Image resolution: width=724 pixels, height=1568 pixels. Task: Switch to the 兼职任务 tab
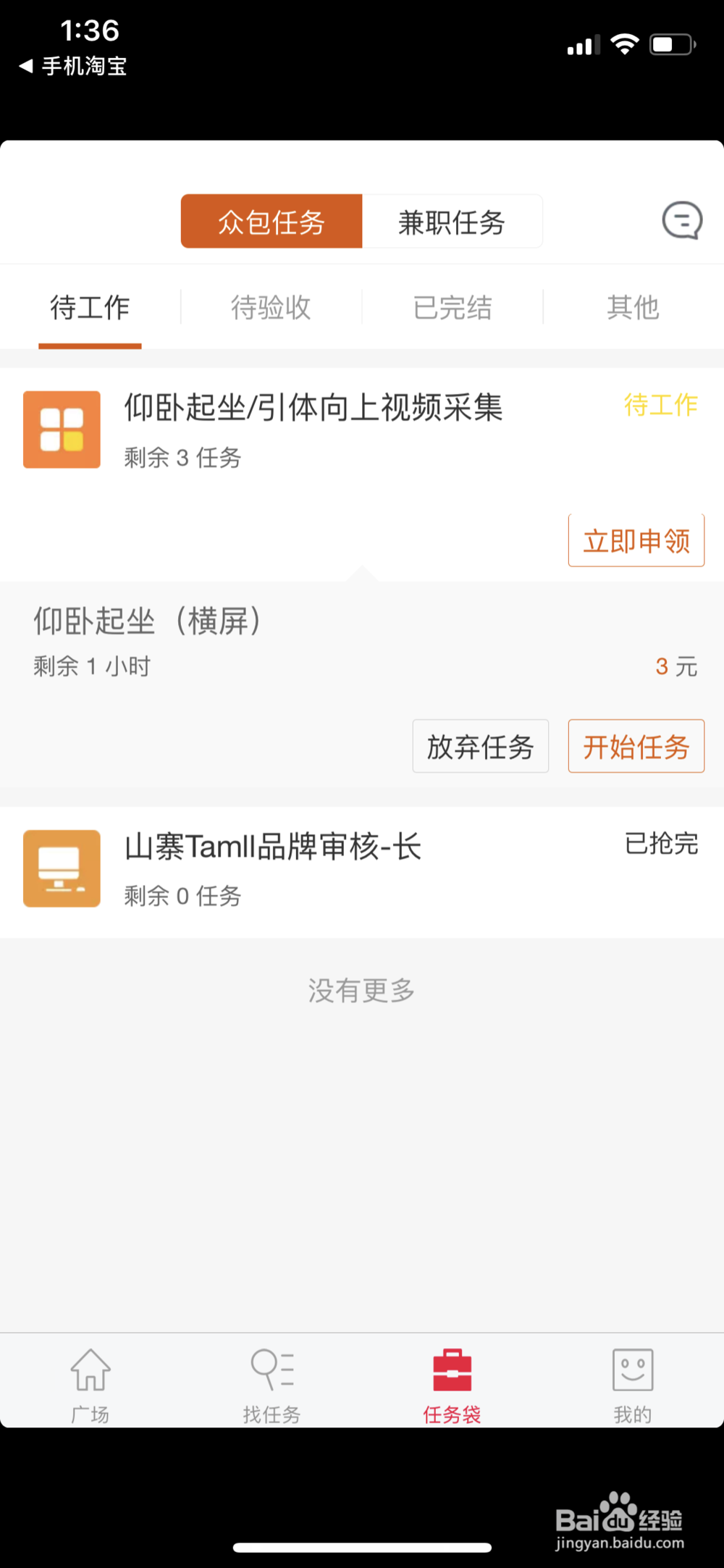click(452, 222)
